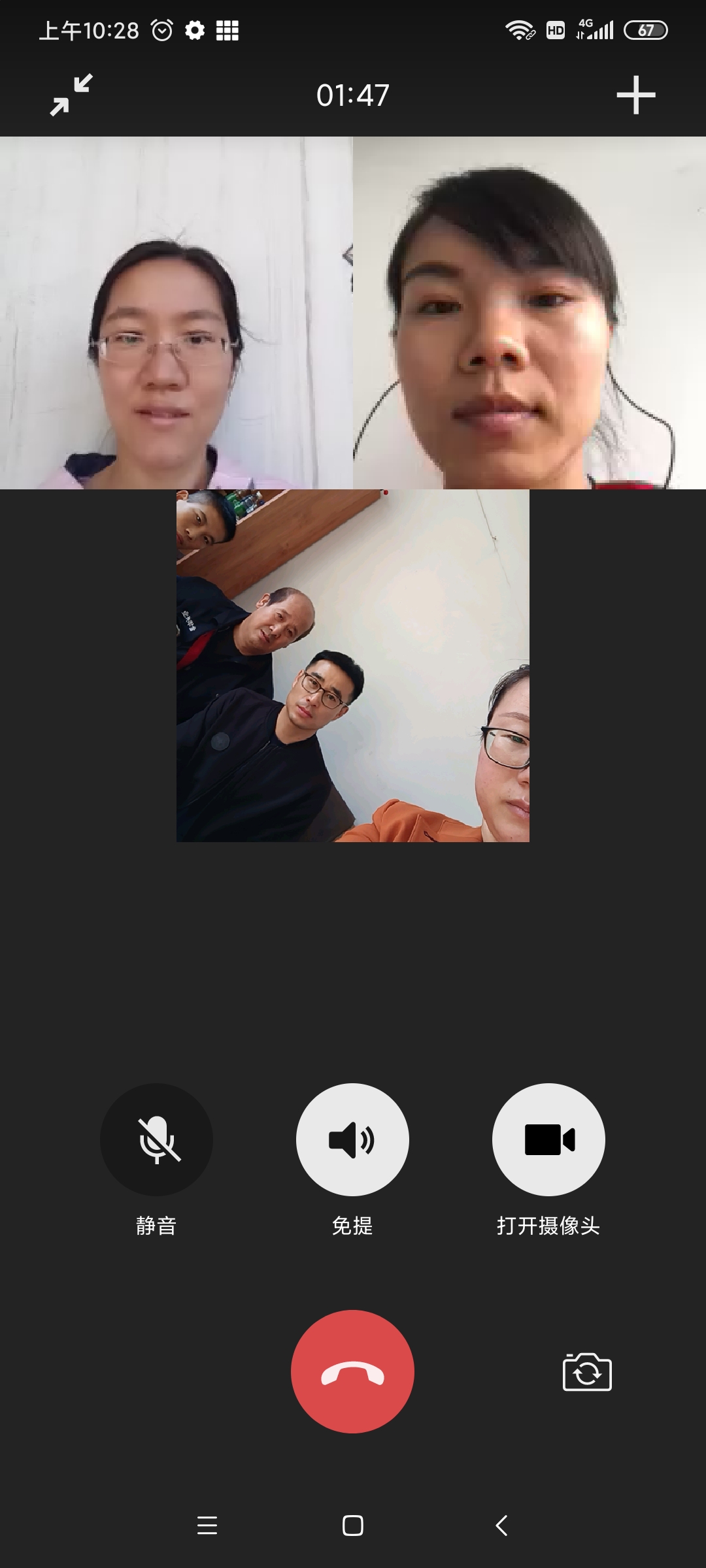This screenshot has width=706, height=1568.
Task: Add a participant with the plus icon
Action: pos(635,95)
